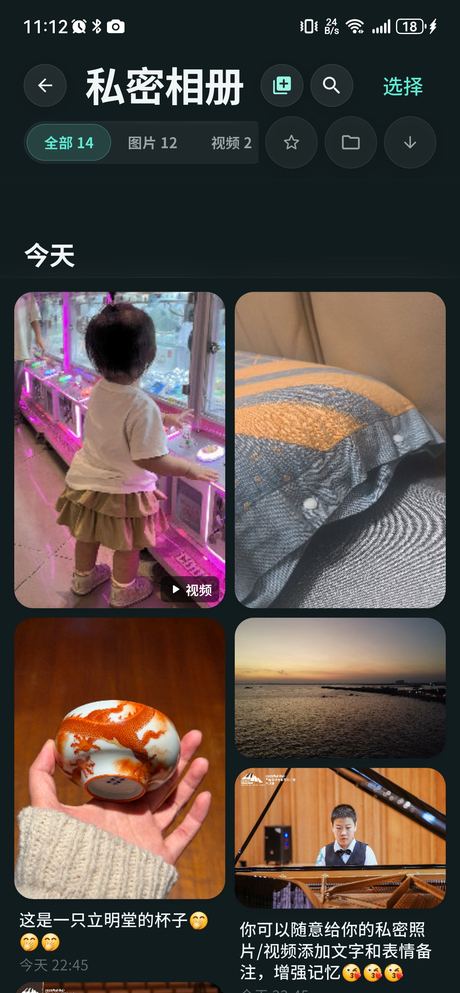The width and height of the screenshot is (460, 993).
Task: Switch to the 全部 14 tab
Action: [69, 142]
